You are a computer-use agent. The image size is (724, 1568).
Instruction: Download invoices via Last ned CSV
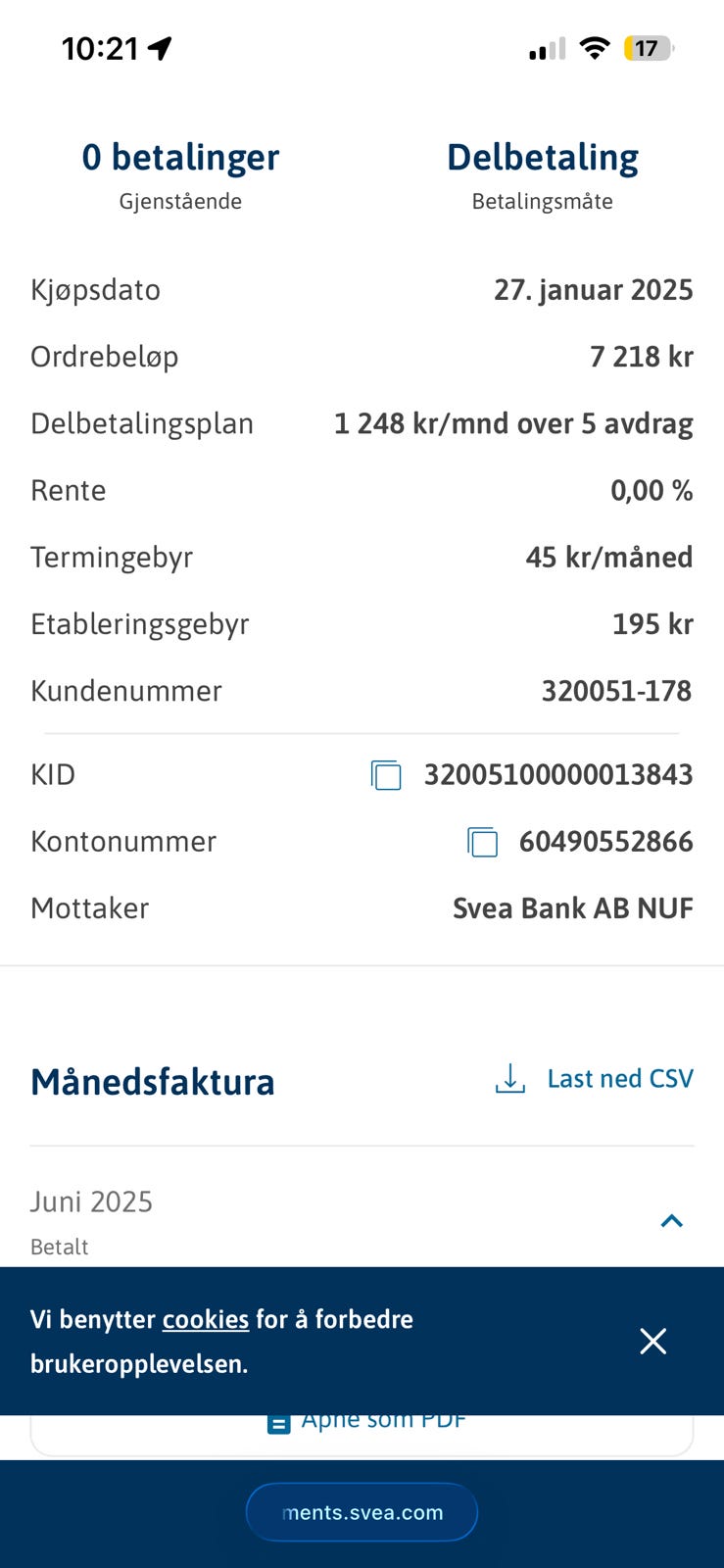click(x=595, y=1079)
